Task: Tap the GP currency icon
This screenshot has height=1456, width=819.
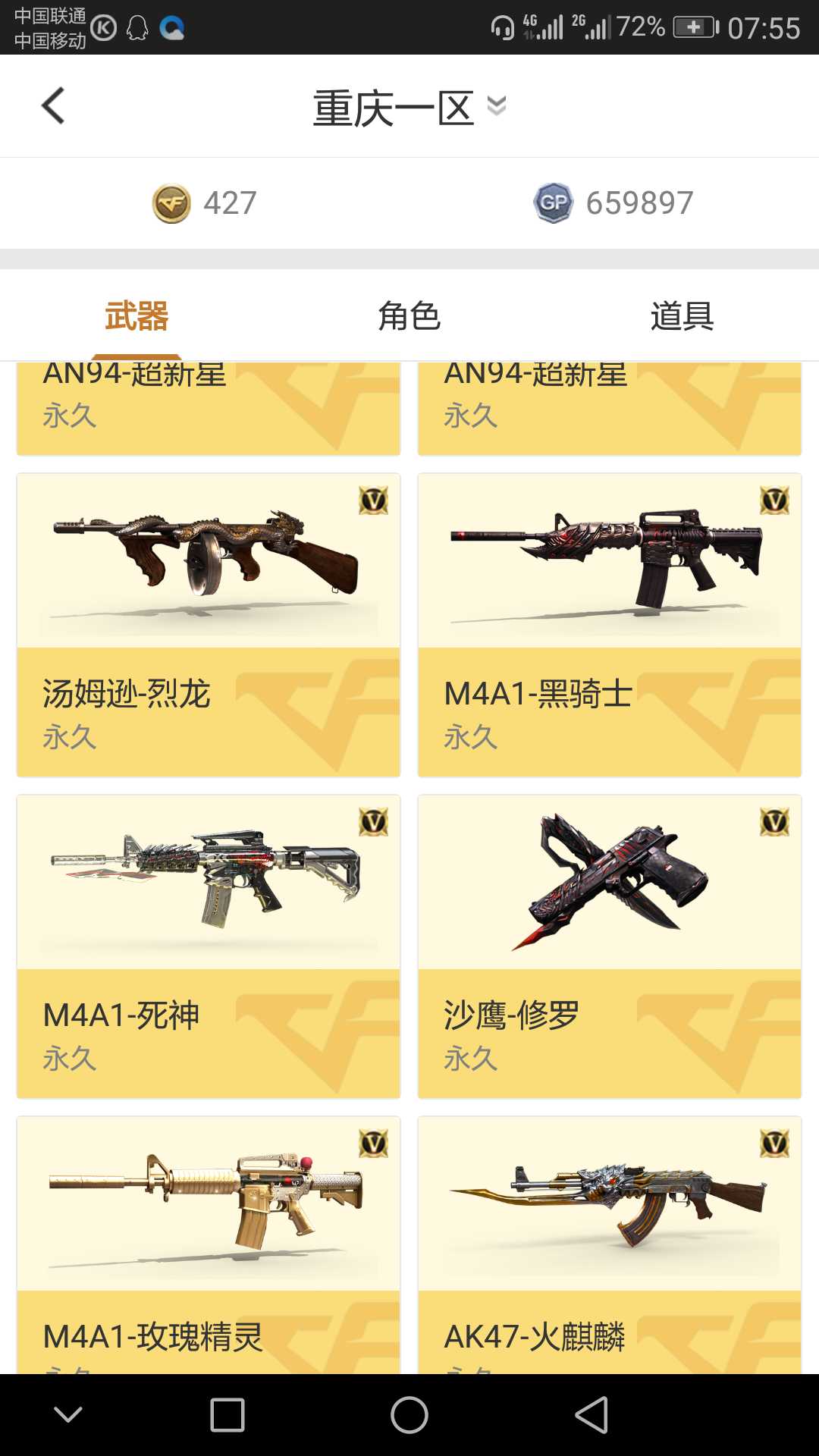Action: [554, 202]
